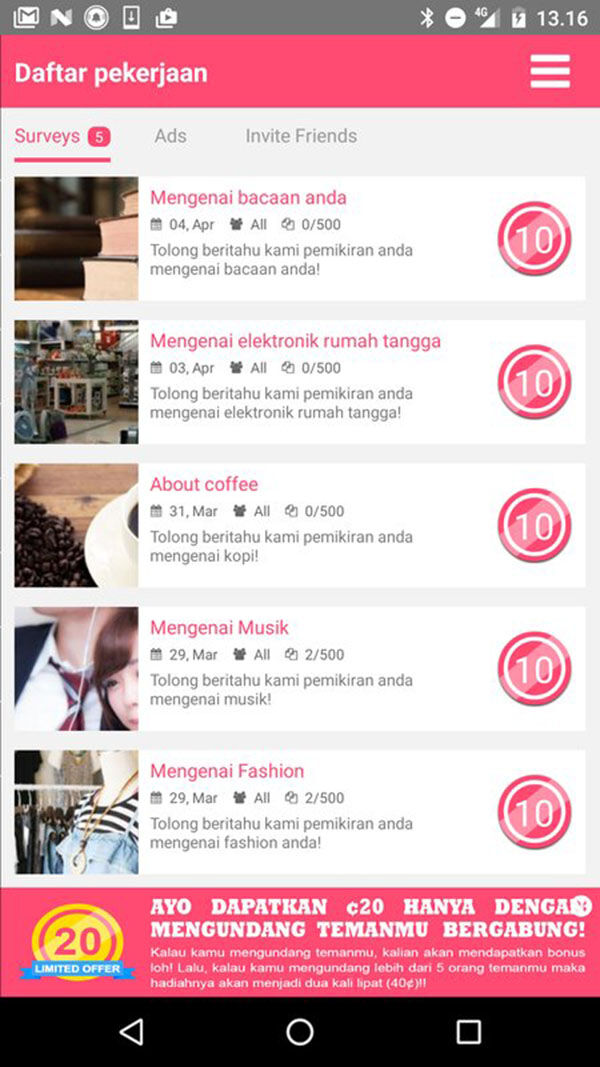The height and width of the screenshot is (1067, 600).
Task: Switch to the Invite Friends tab
Action: click(x=301, y=136)
